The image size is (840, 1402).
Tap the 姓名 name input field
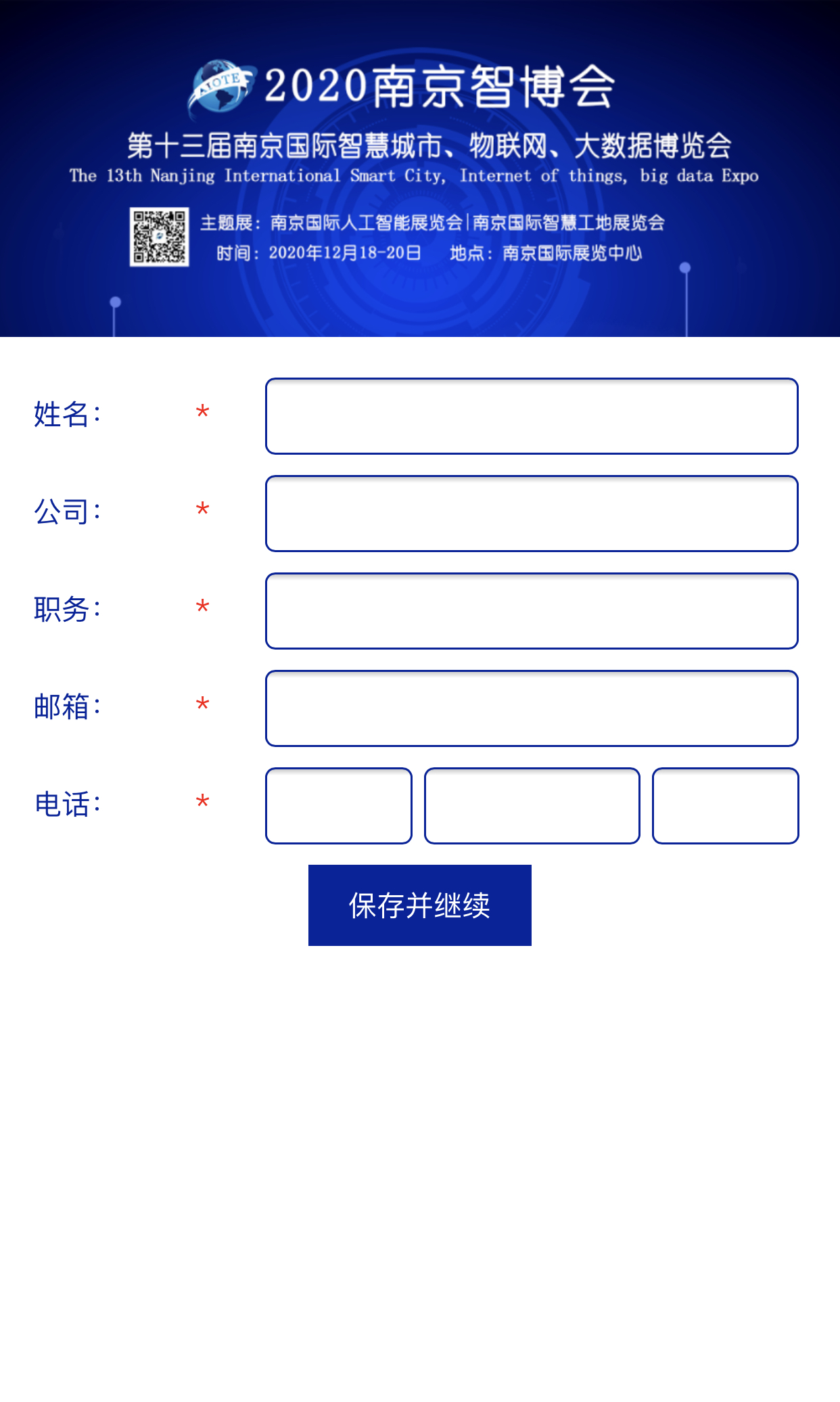(x=532, y=416)
